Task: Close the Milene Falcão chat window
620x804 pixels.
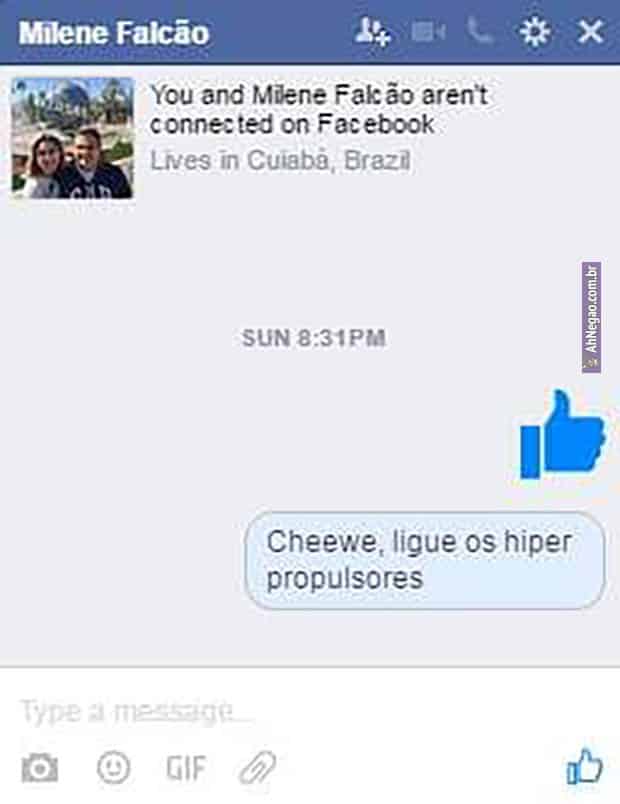Action: (x=591, y=33)
